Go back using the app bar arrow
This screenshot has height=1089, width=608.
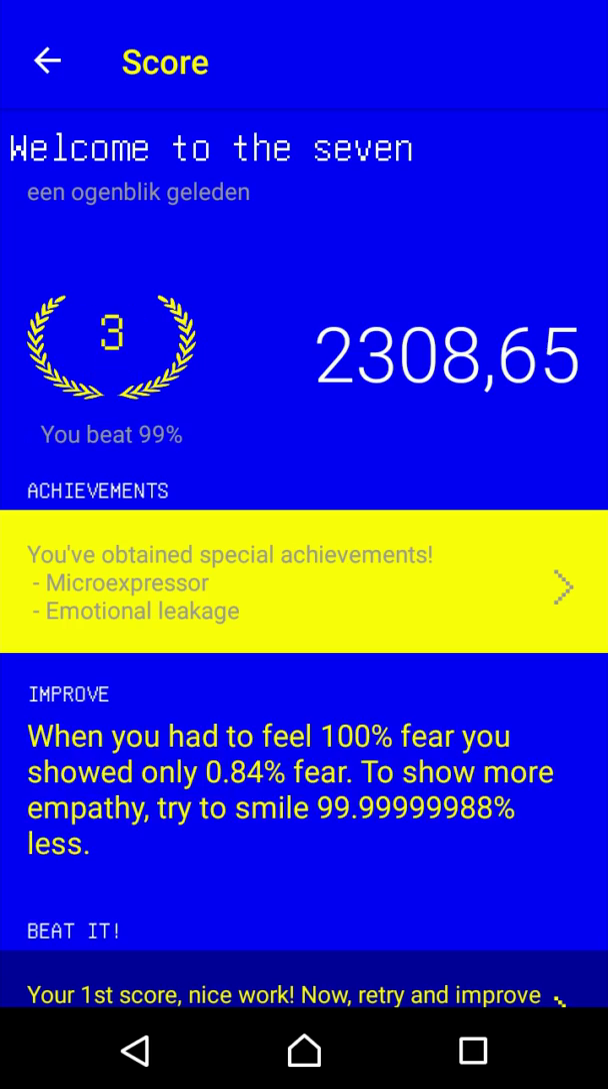[47, 61]
